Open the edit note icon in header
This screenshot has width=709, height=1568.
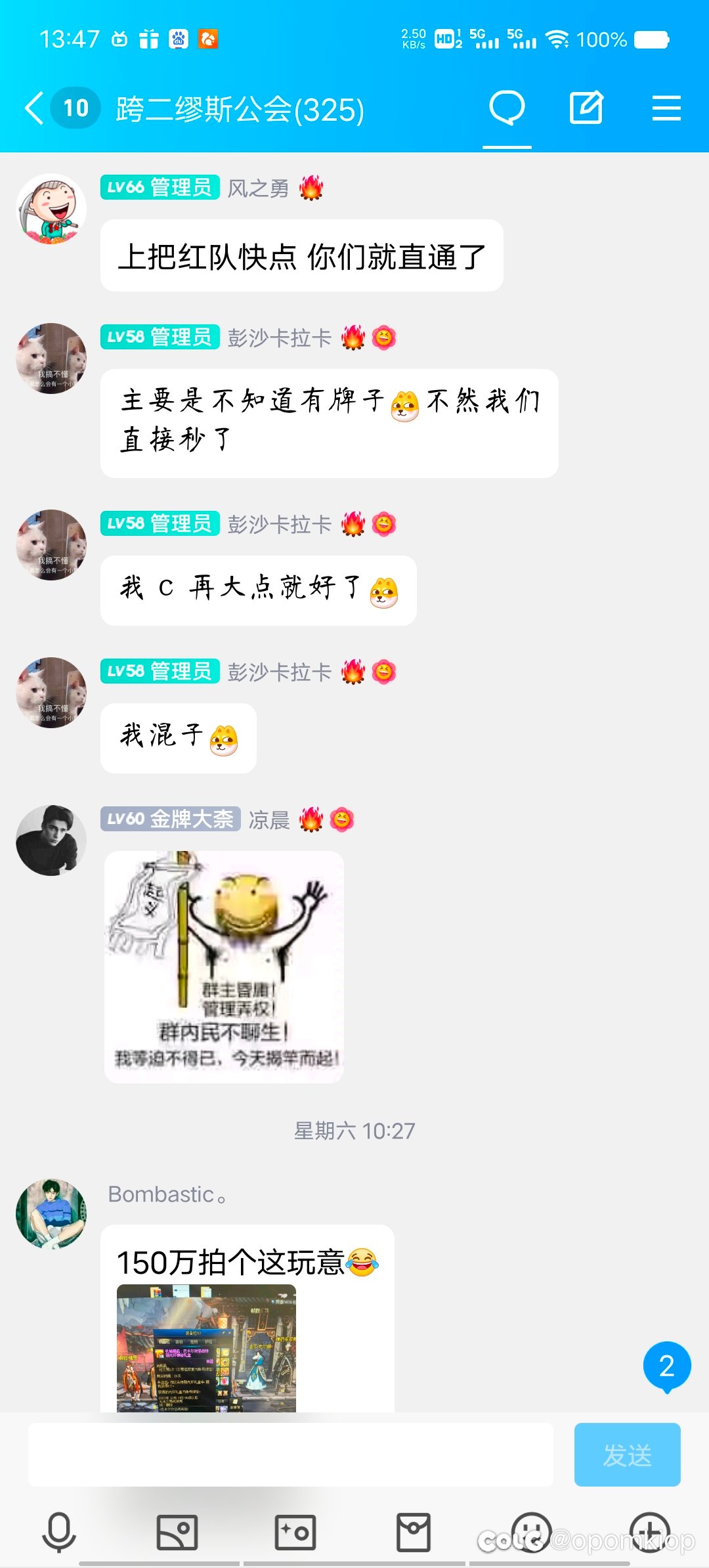(586, 108)
